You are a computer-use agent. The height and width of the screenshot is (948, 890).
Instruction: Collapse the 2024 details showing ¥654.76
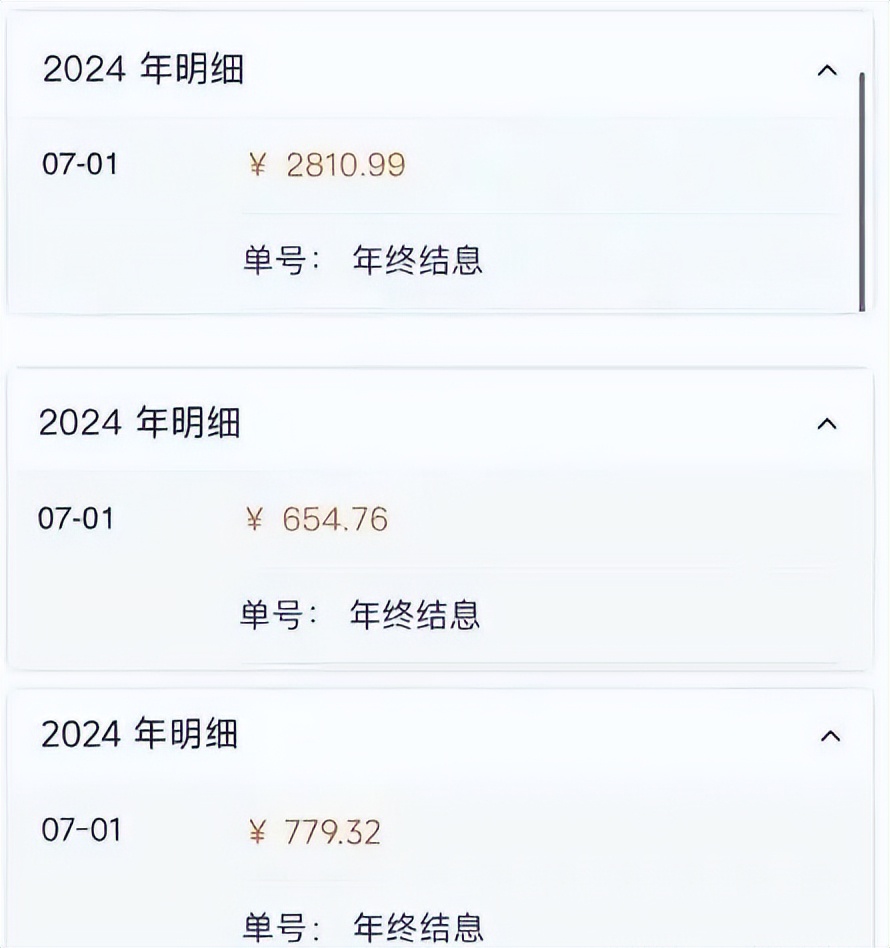coord(827,424)
